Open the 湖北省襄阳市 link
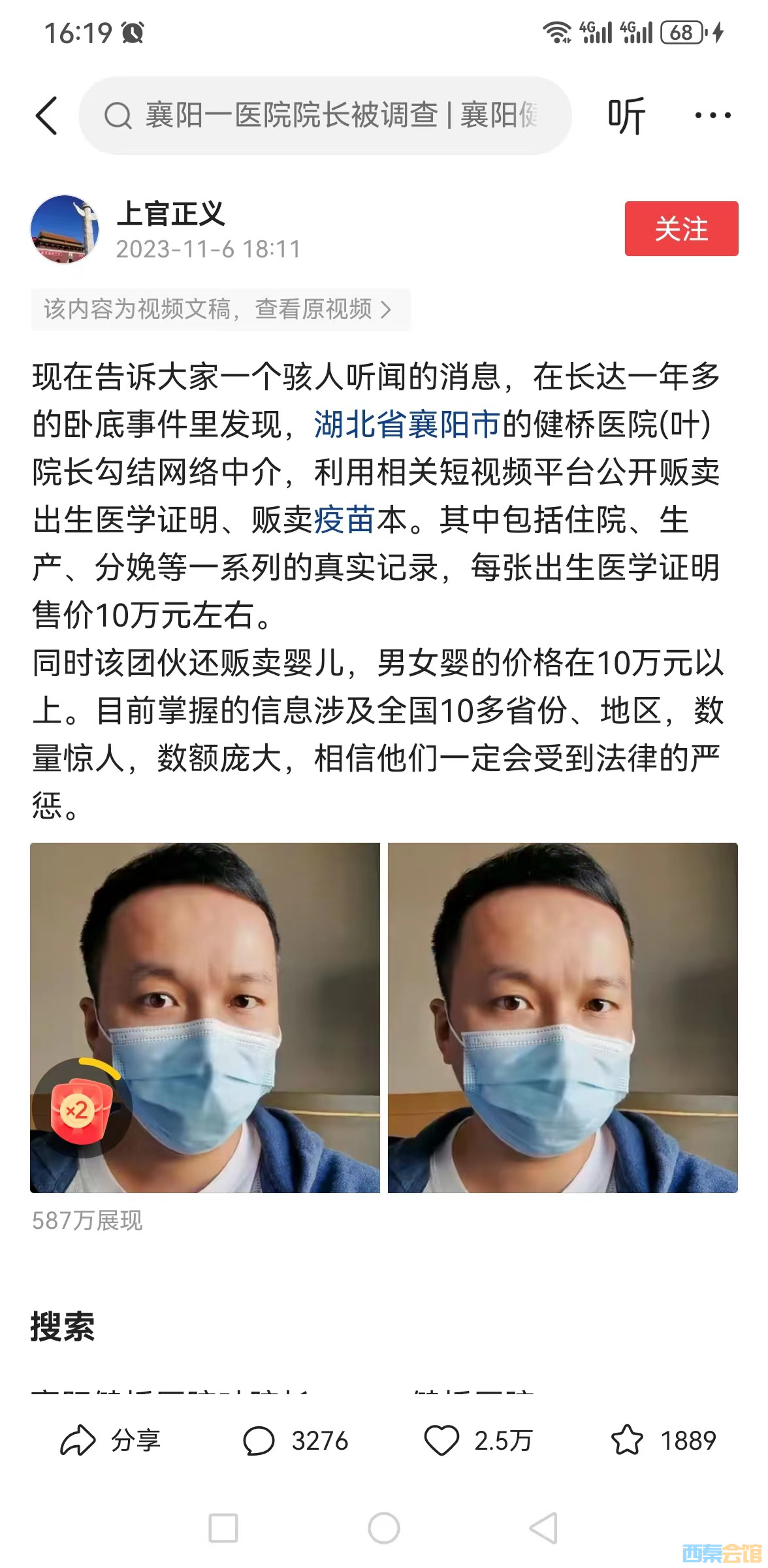The width and height of the screenshot is (768, 1568). tap(406, 424)
